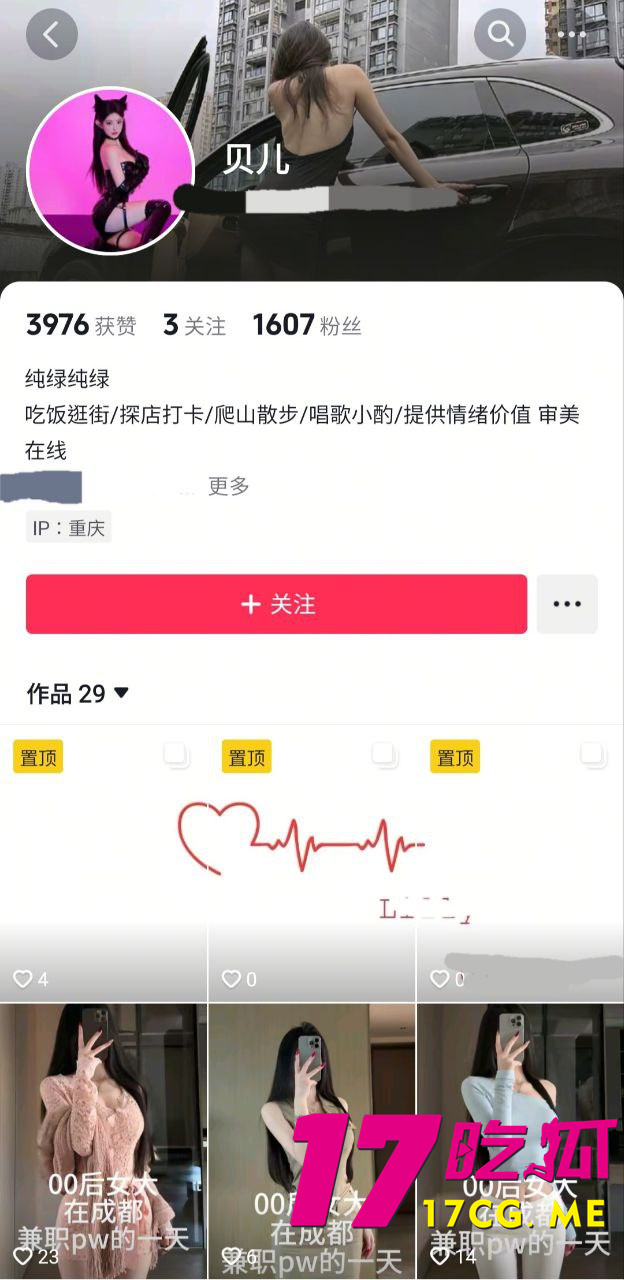Screen dimensions: 624x1280
Task: Open the video with 14 likes
Action: [520, 1140]
